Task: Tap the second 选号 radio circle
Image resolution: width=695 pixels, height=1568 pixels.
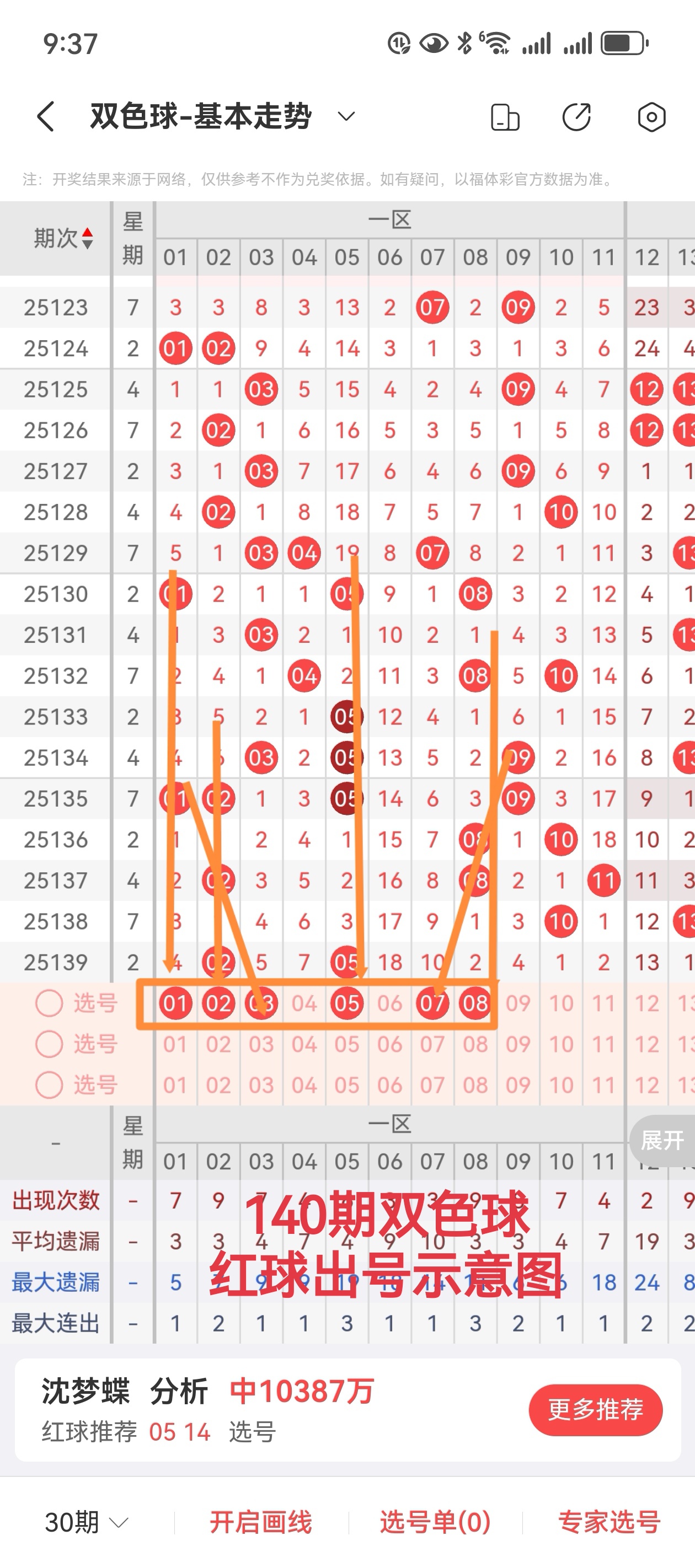Action: [x=49, y=1044]
